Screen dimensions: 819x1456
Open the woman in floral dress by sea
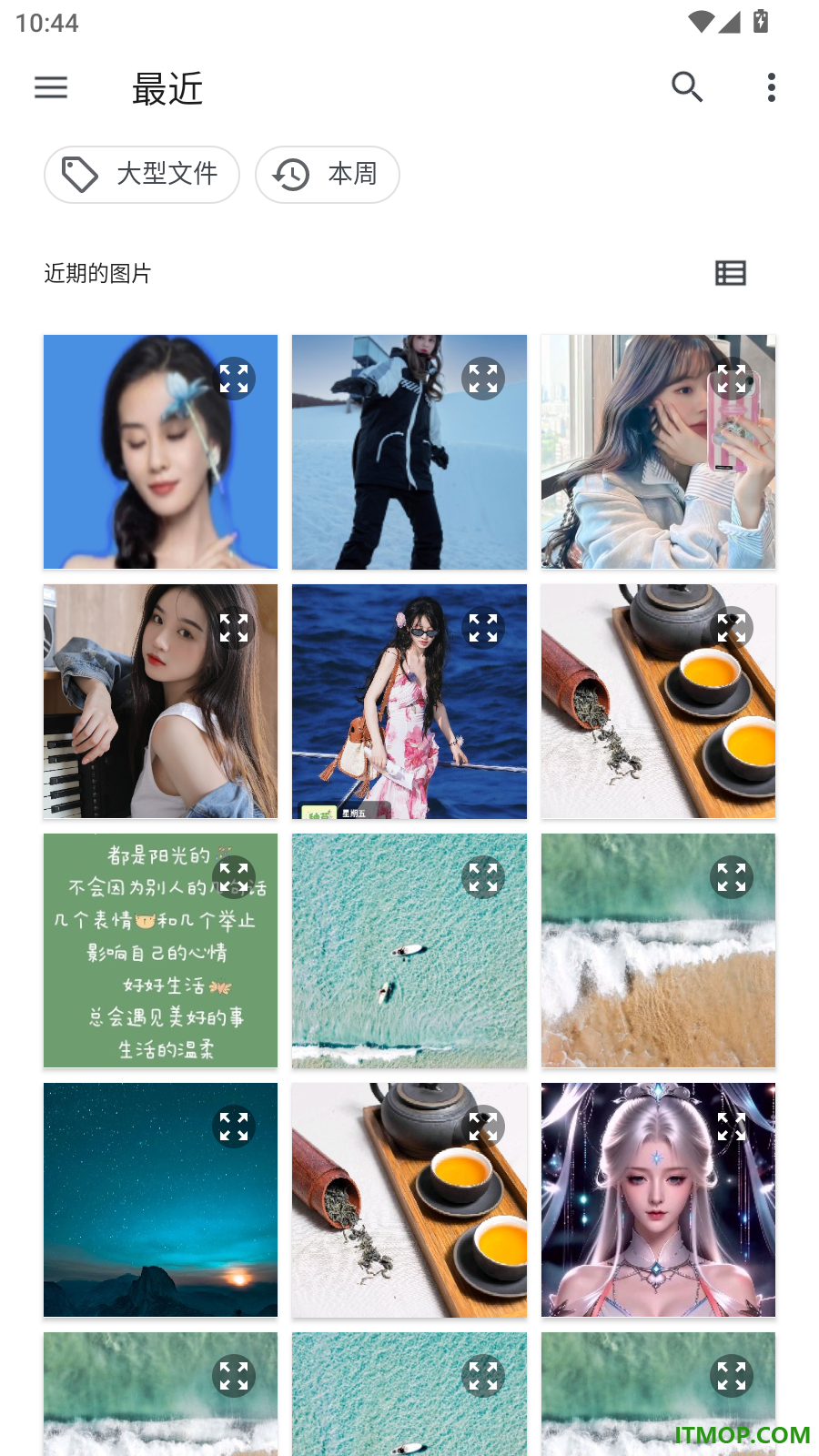pos(409,701)
